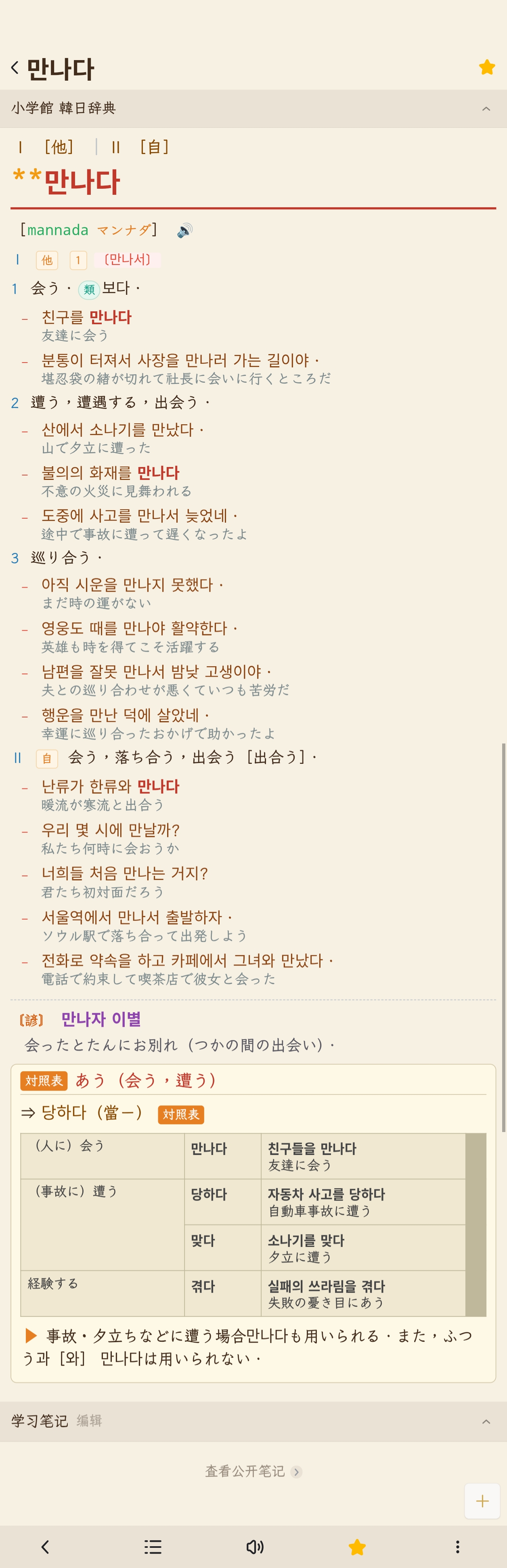
Task: Play pronunciation next to mannada
Action: 184,231
